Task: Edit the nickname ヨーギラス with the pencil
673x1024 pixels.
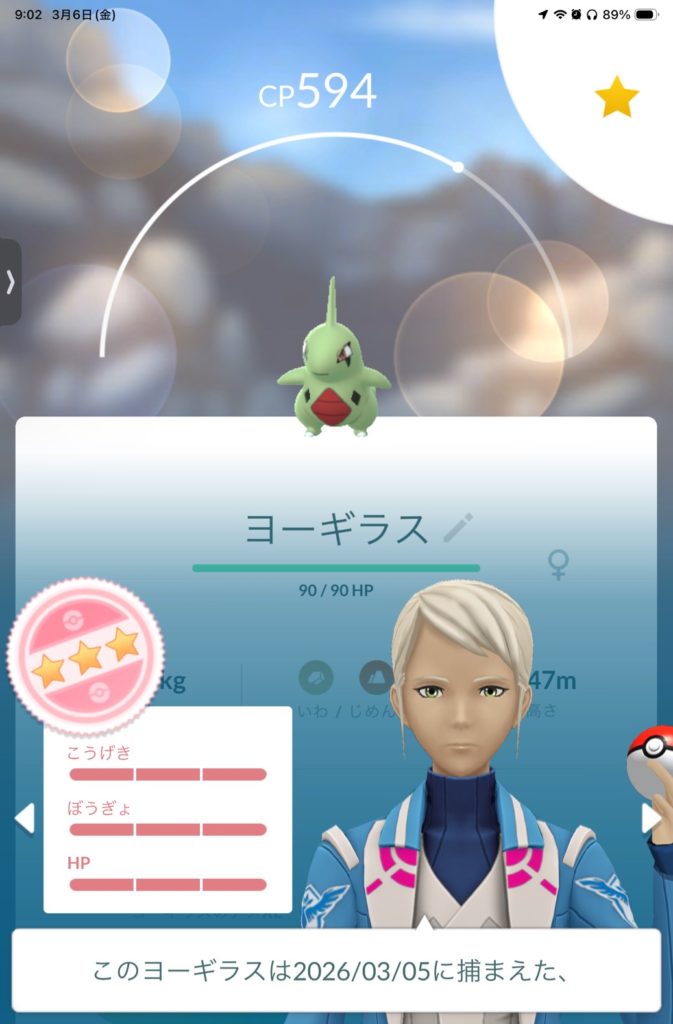Action: pyautogui.click(x=459, y=527)
